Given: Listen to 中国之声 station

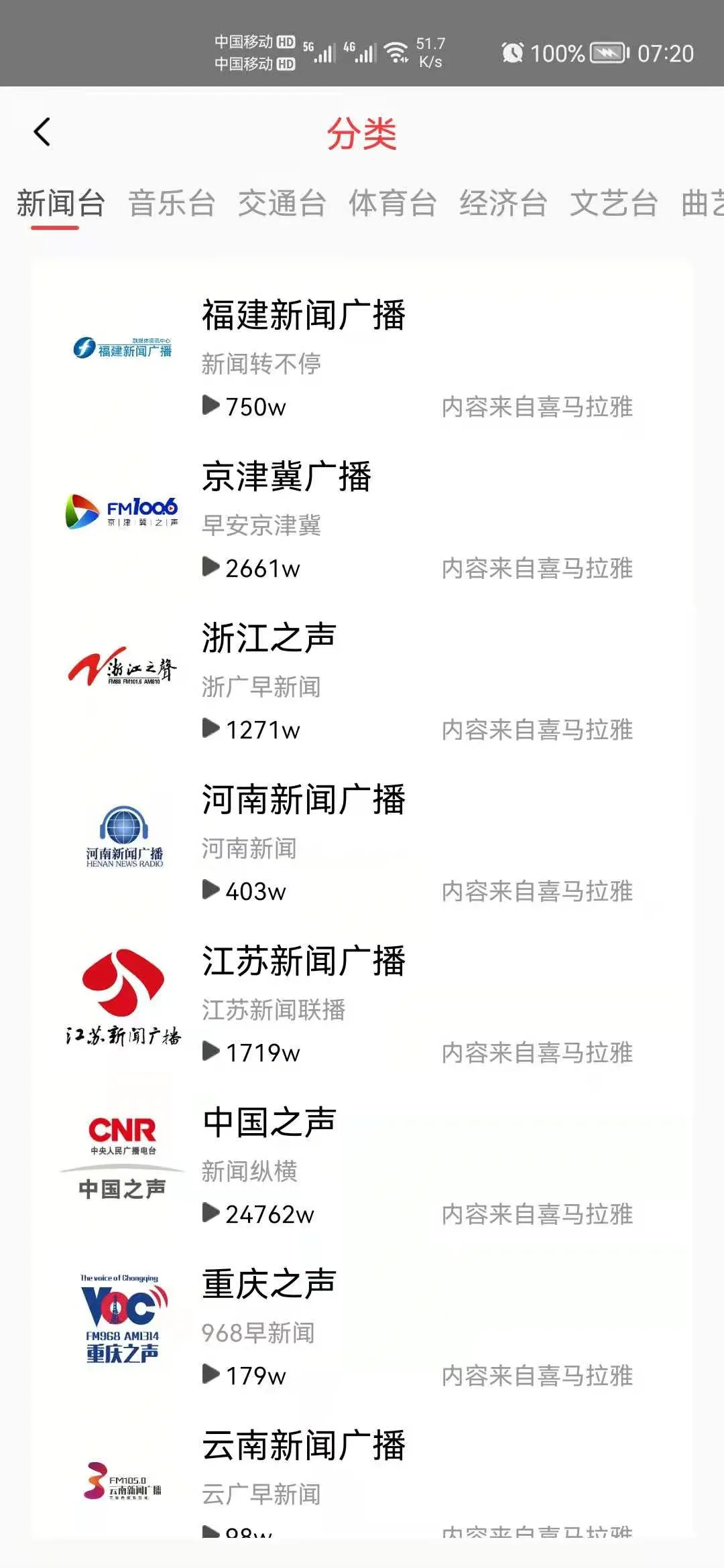Looking at the screenshot, I should (x=362, y=1166).
